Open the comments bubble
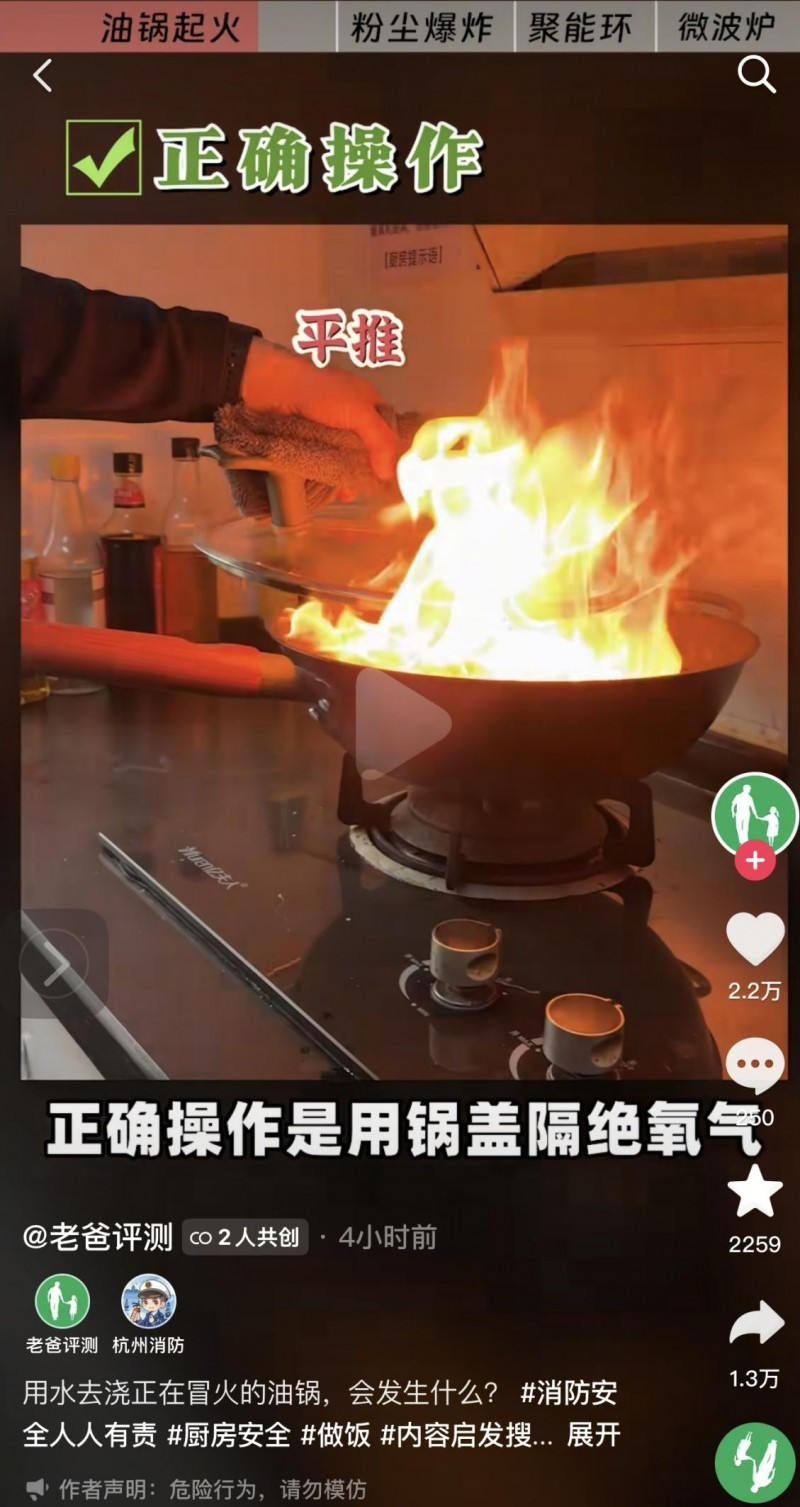The image size is (800, 1507). point(754,1065)
